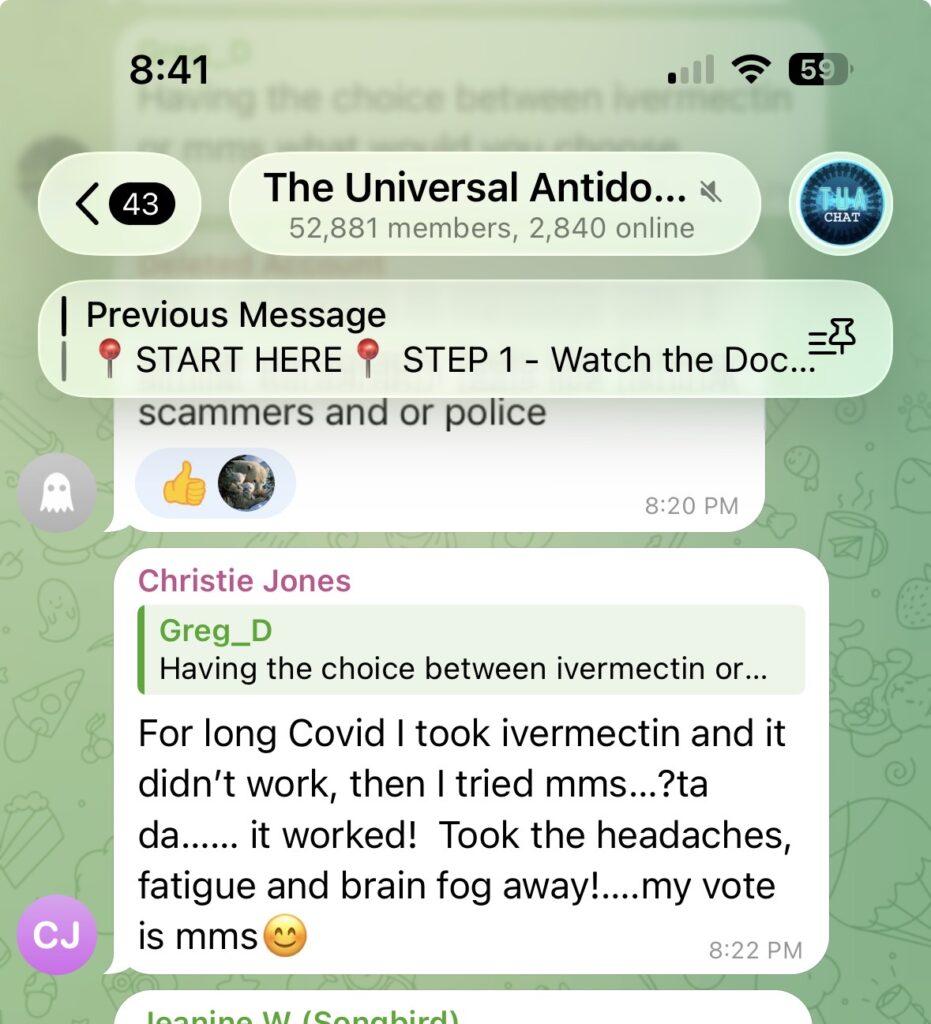931x1024 pixels.
Task: Go back to the chat list
Action: pyautogui.click(x=119, y=204)
